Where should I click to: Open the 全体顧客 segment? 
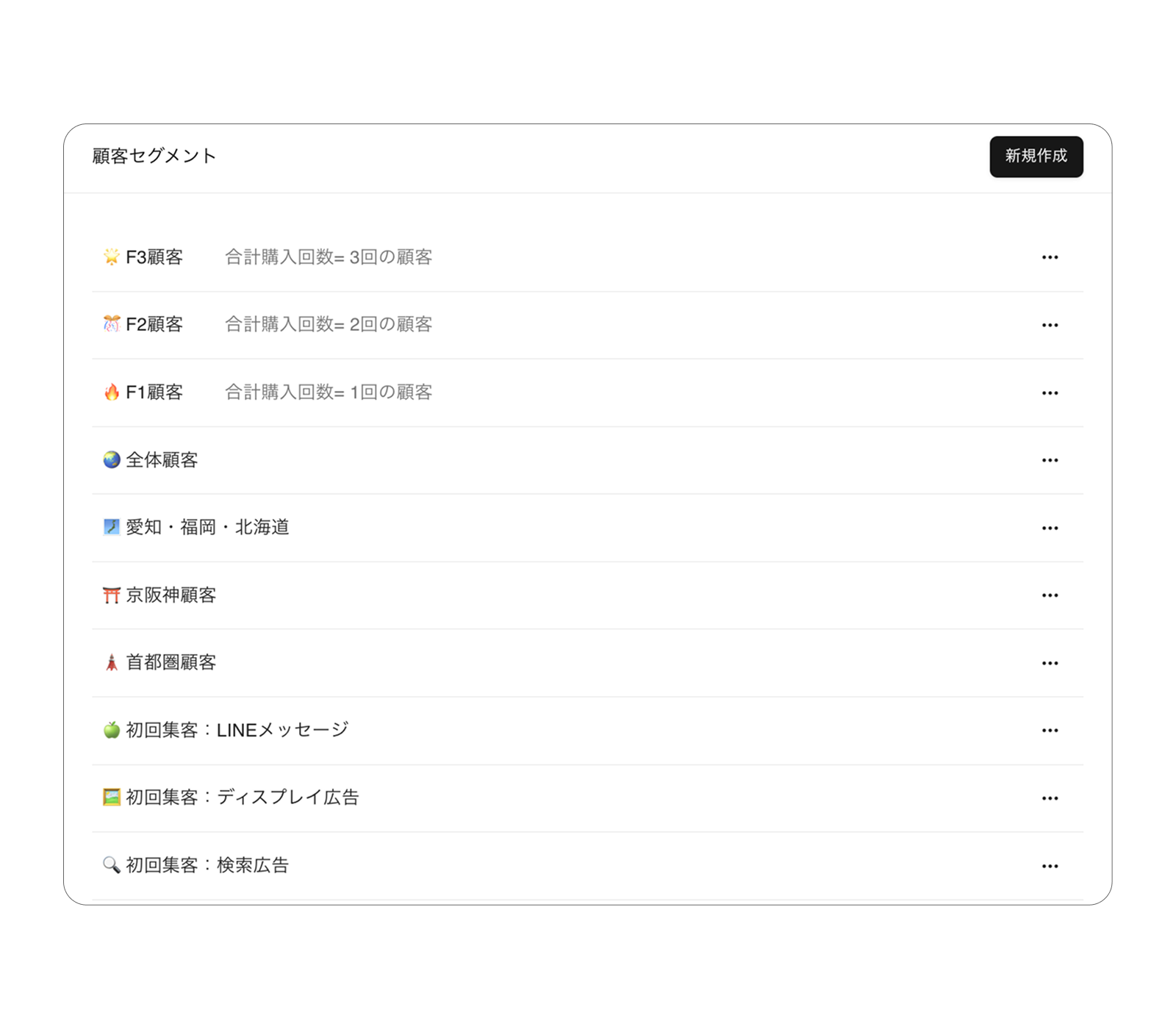tap(162, 460)
